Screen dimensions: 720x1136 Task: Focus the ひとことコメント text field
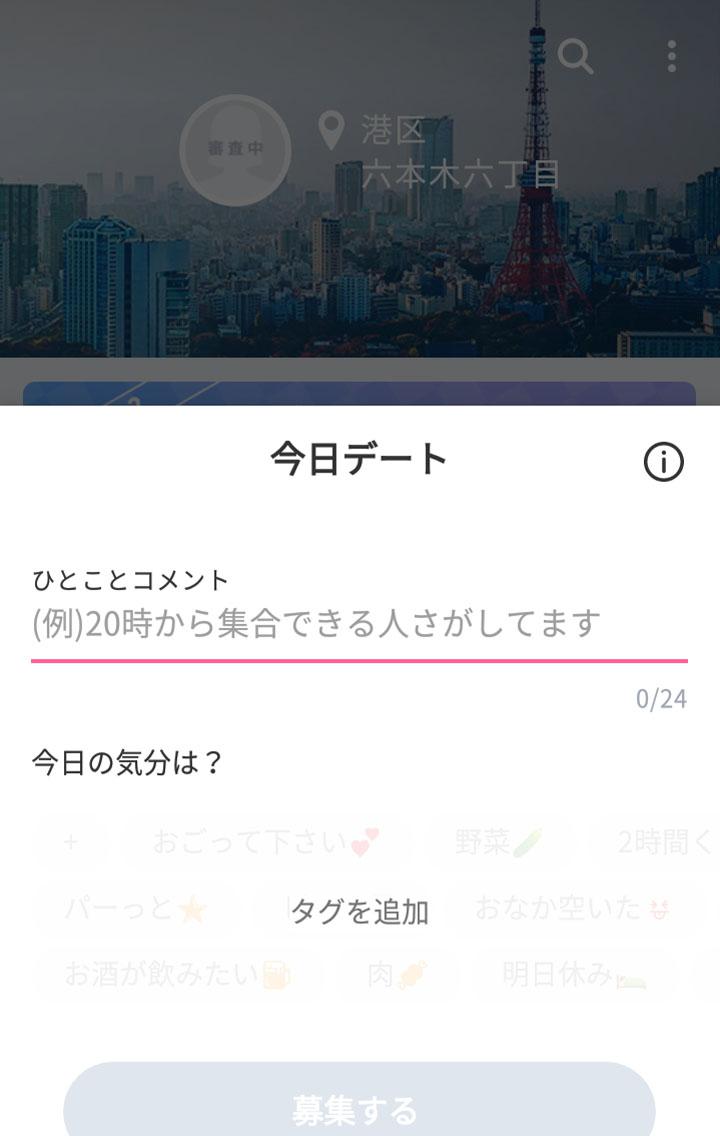pos(358,625)
